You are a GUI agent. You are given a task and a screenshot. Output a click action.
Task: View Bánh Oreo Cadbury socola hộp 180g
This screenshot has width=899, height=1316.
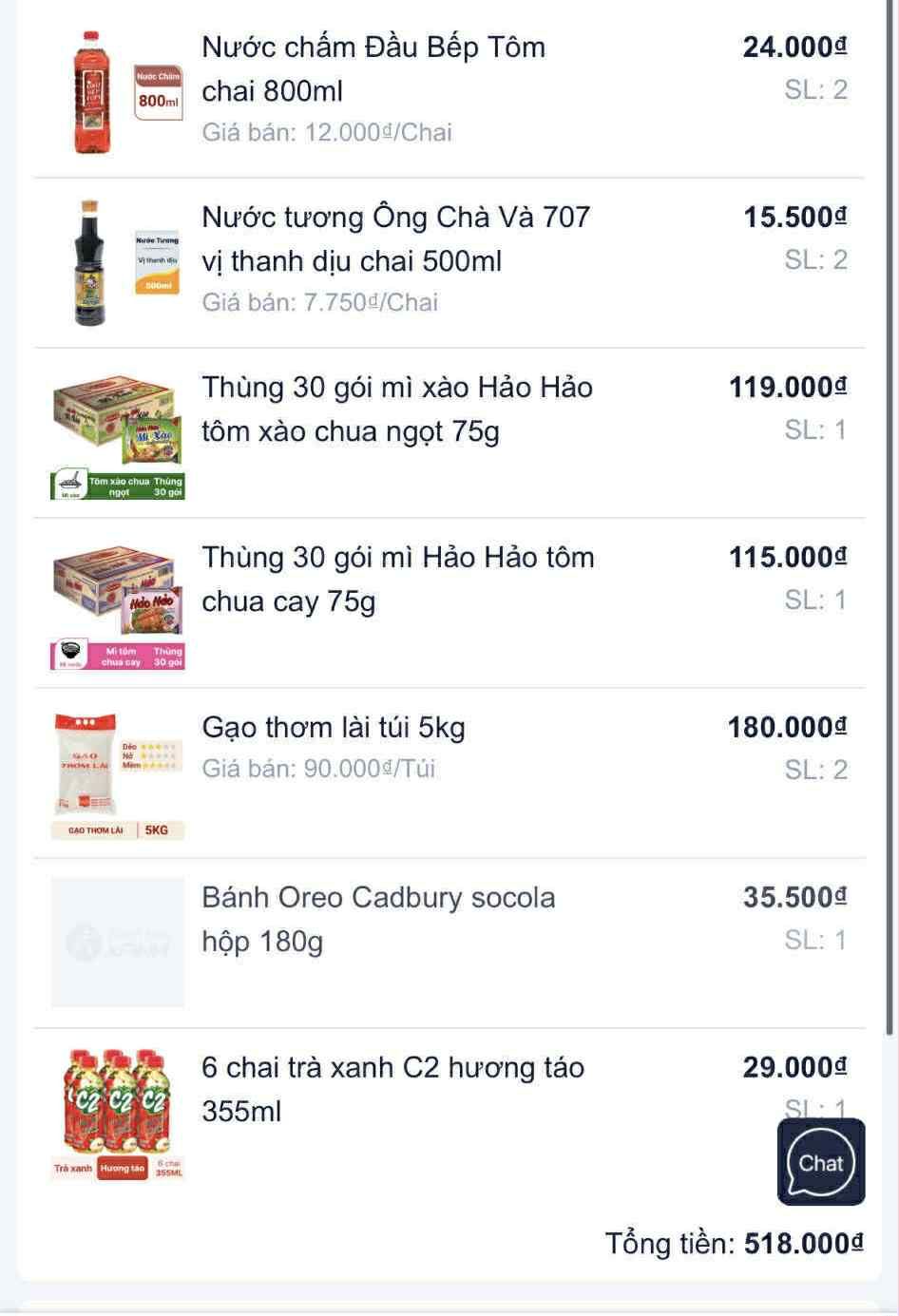[x=377, y=920]
